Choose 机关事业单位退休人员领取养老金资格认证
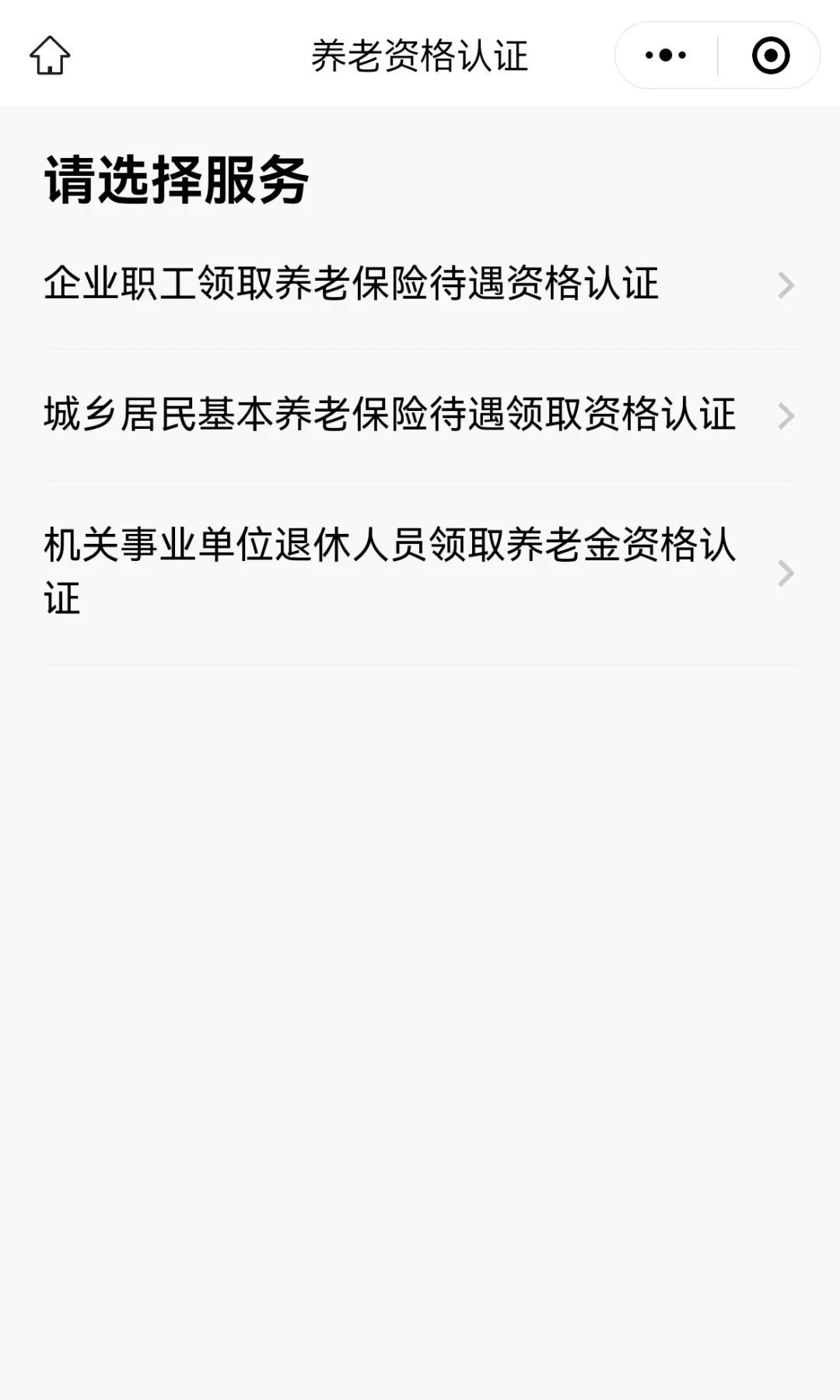The height and width of the screenshot is (1400, 840). [420, 572]
